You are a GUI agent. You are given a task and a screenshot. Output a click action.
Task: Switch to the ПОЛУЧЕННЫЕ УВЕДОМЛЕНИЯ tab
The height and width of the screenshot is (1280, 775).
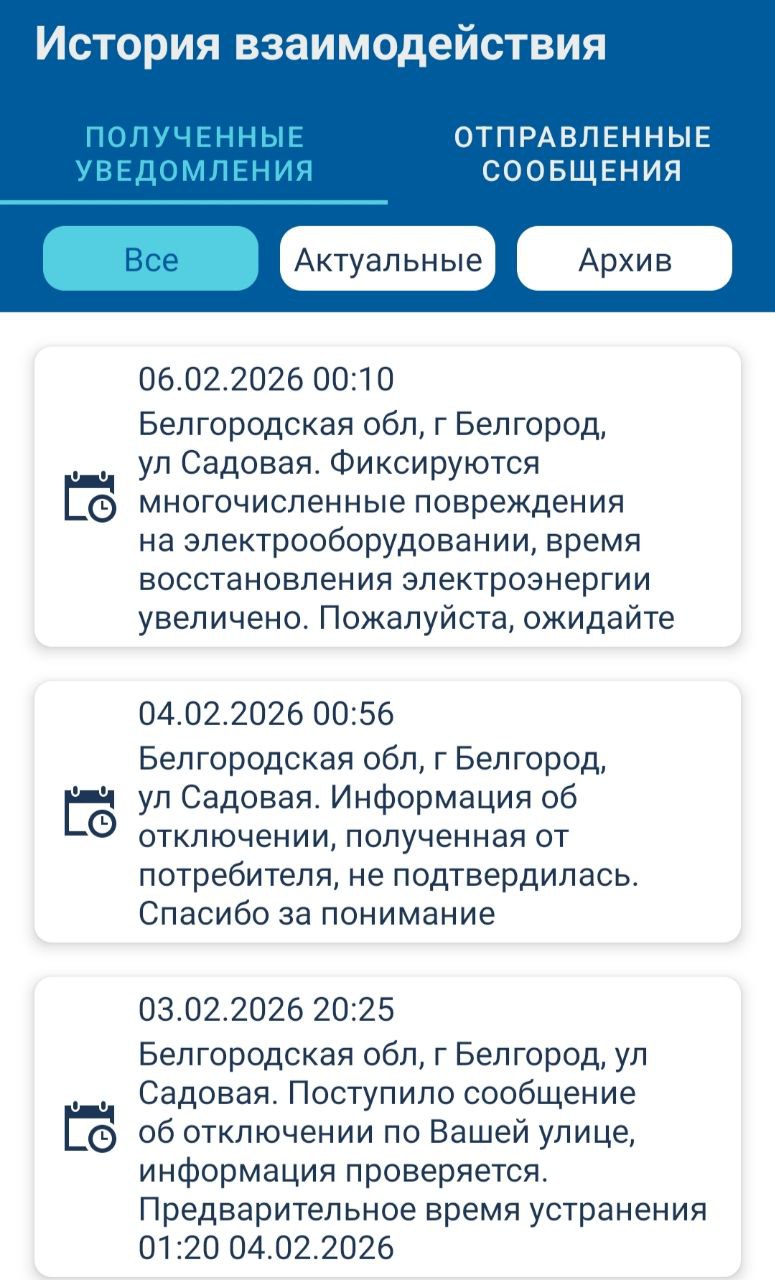coord(194,153)
